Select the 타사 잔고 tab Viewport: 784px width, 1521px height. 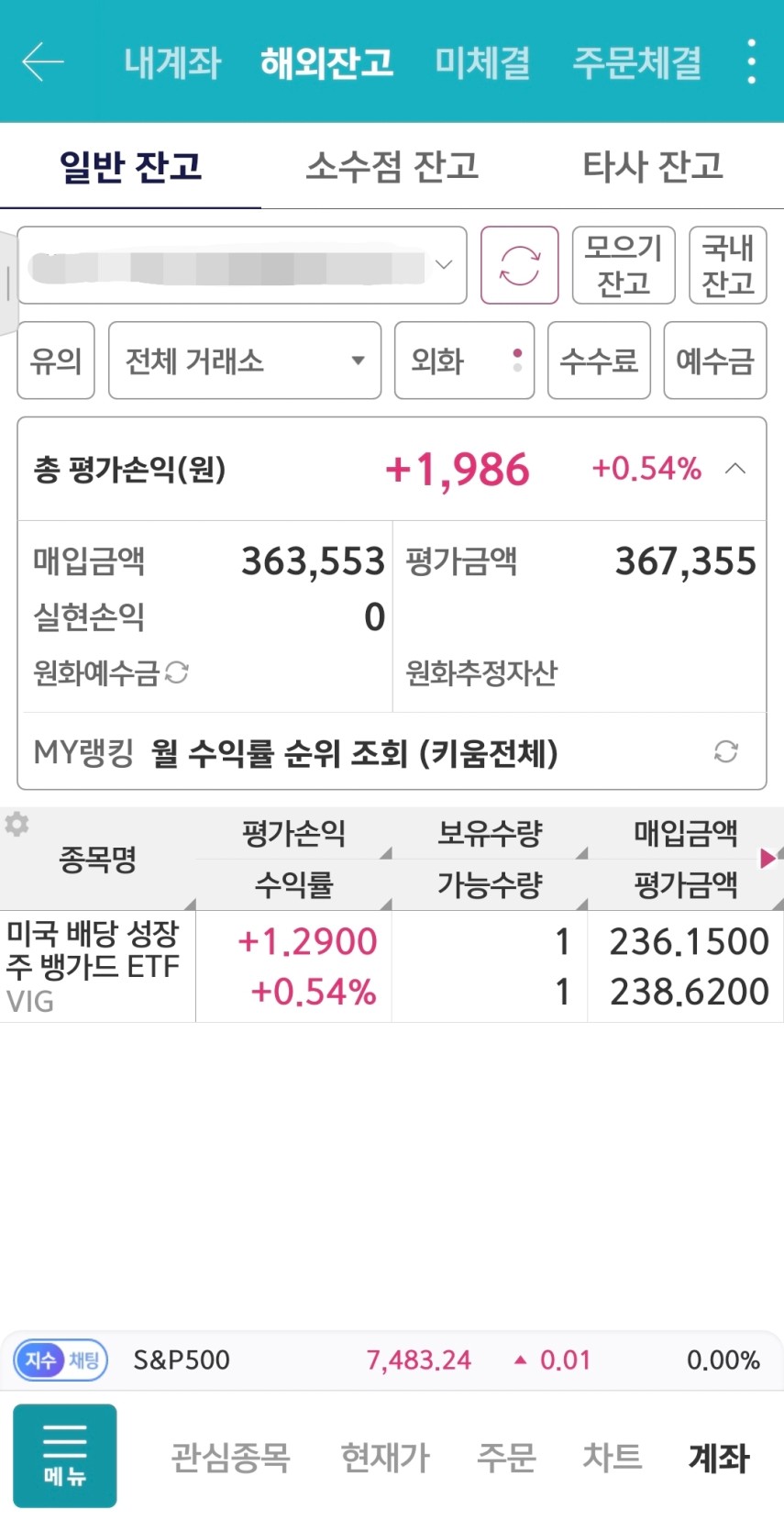point(653,166)
